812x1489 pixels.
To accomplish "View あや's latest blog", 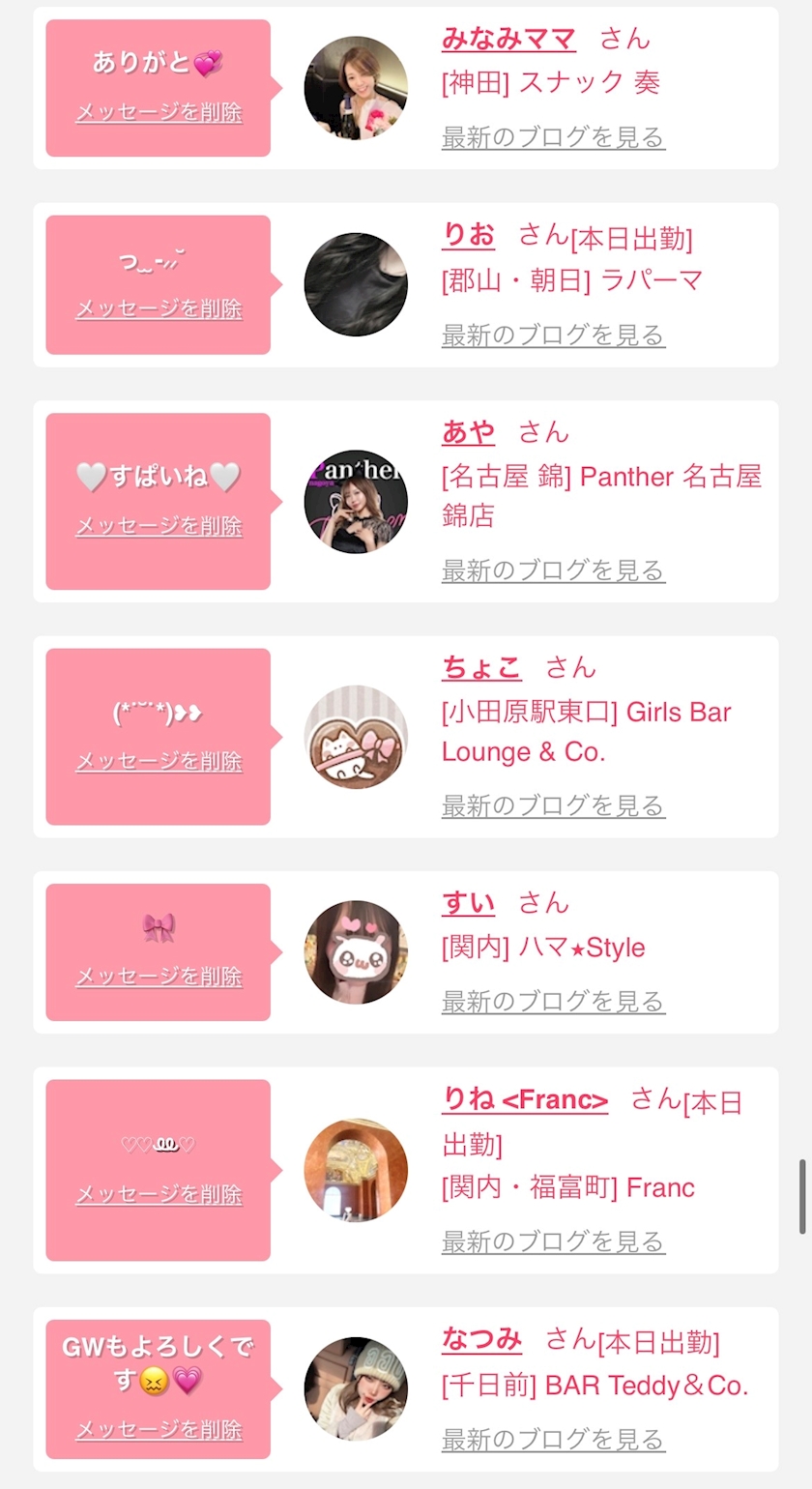I will point(553,570).
